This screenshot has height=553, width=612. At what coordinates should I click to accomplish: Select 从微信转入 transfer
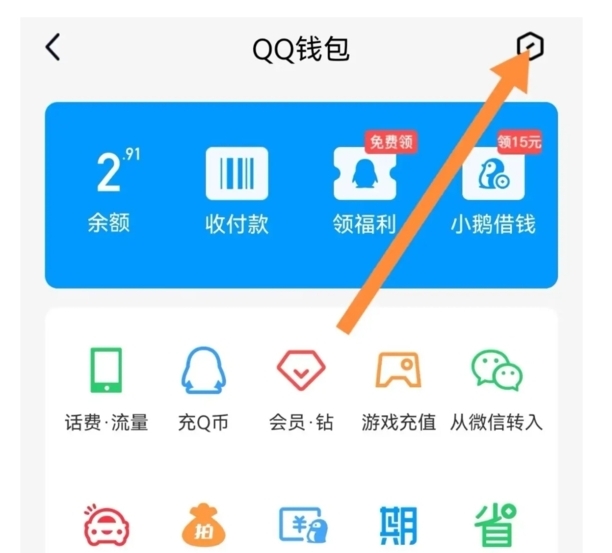[496, 388]
